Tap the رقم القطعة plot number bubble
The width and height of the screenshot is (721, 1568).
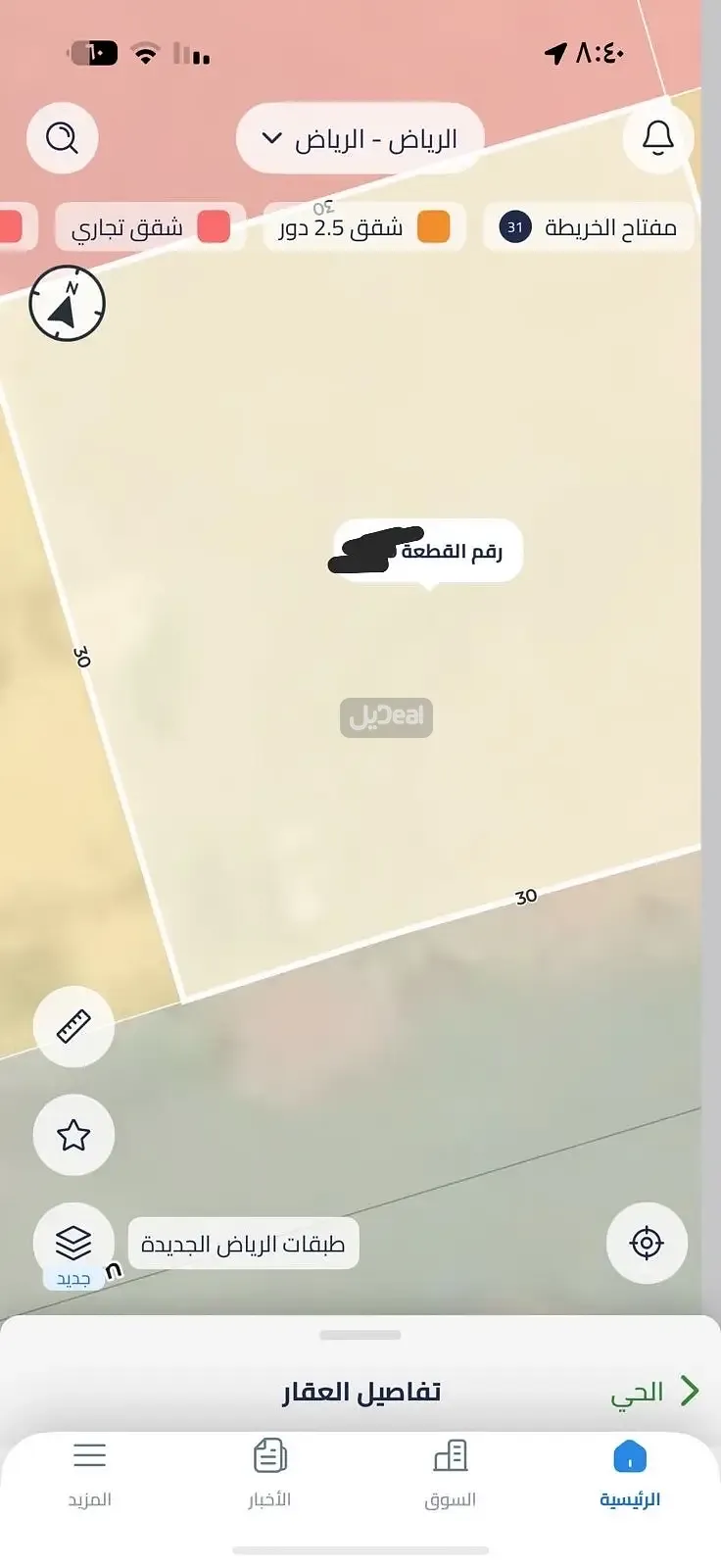click(428, 552)
